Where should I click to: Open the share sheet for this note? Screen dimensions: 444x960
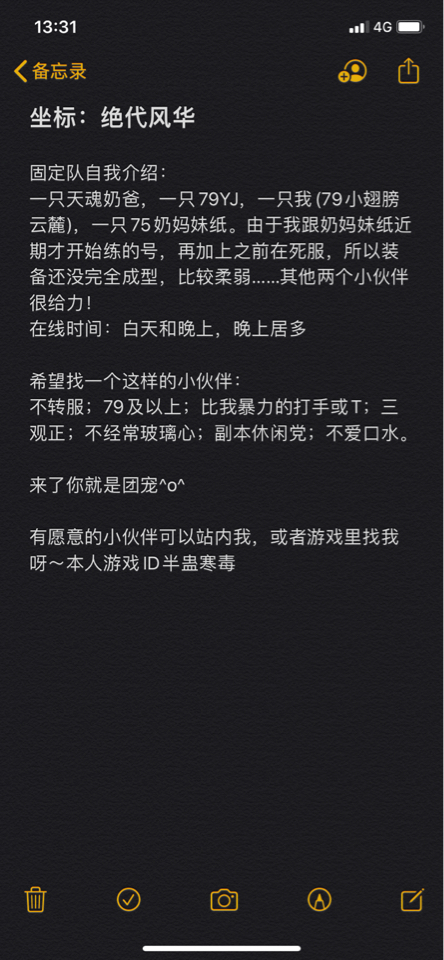coord(408,70)
